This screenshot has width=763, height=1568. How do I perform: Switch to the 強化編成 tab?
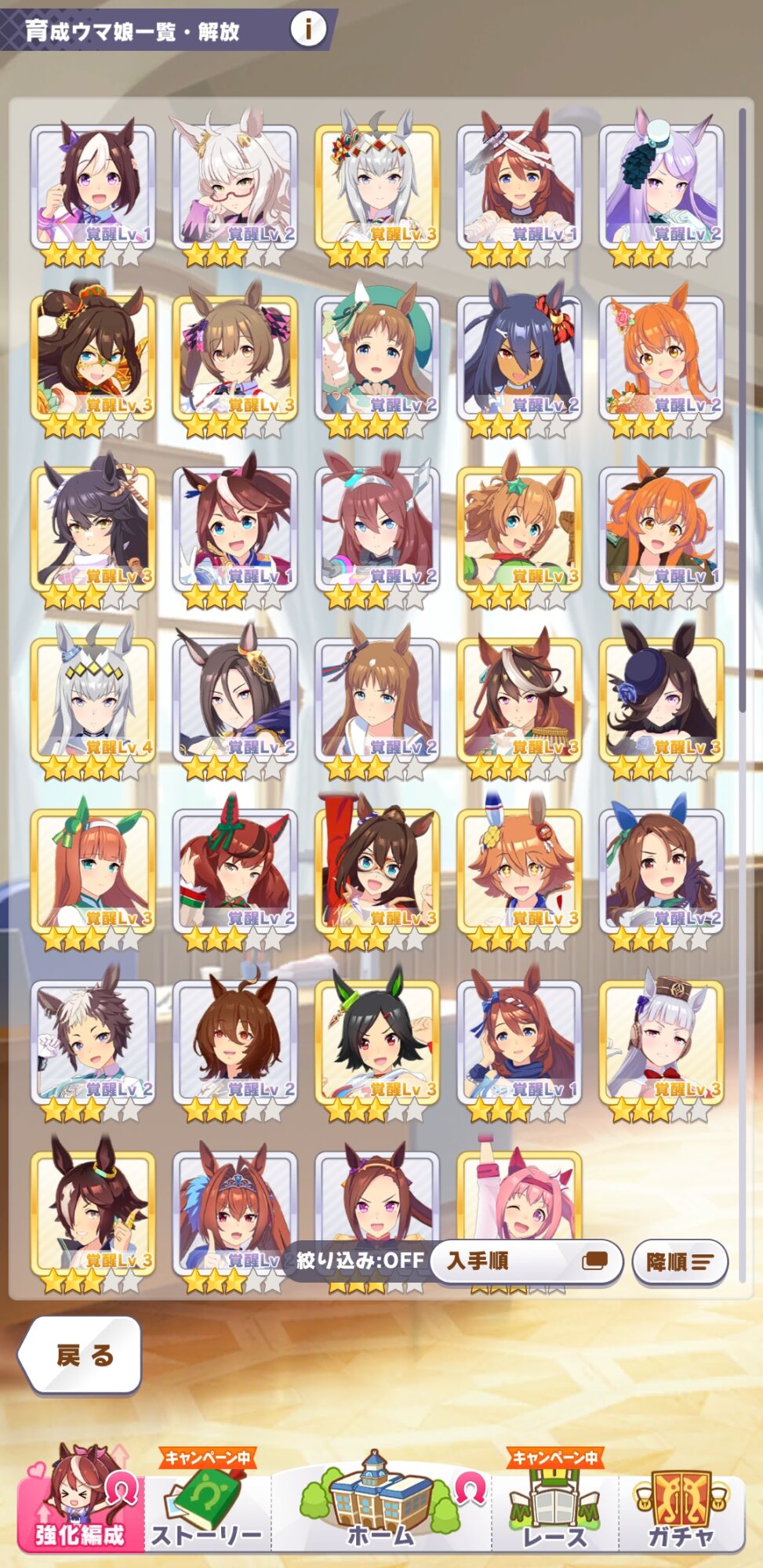81,1499
